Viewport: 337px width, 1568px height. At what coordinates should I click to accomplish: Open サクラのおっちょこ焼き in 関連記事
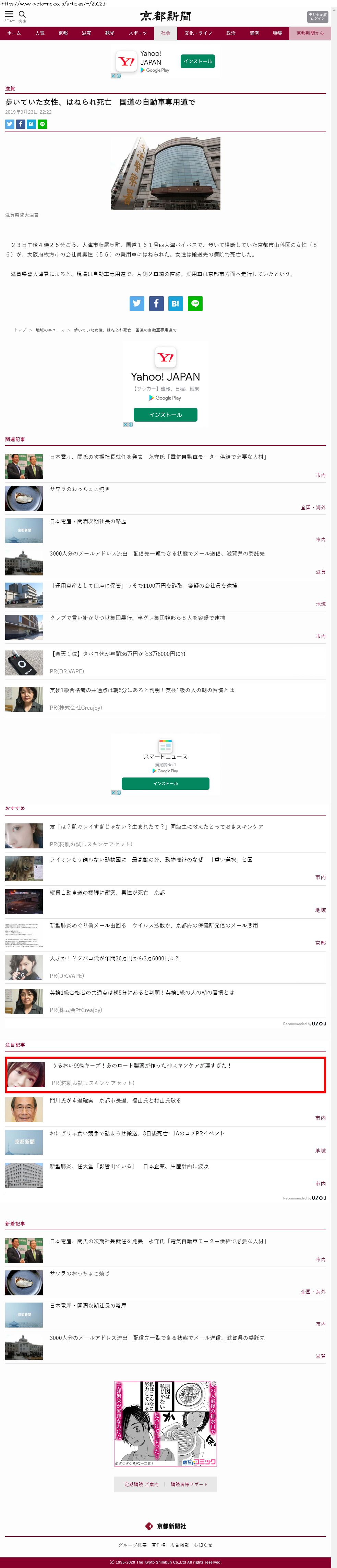pos(80,489)
